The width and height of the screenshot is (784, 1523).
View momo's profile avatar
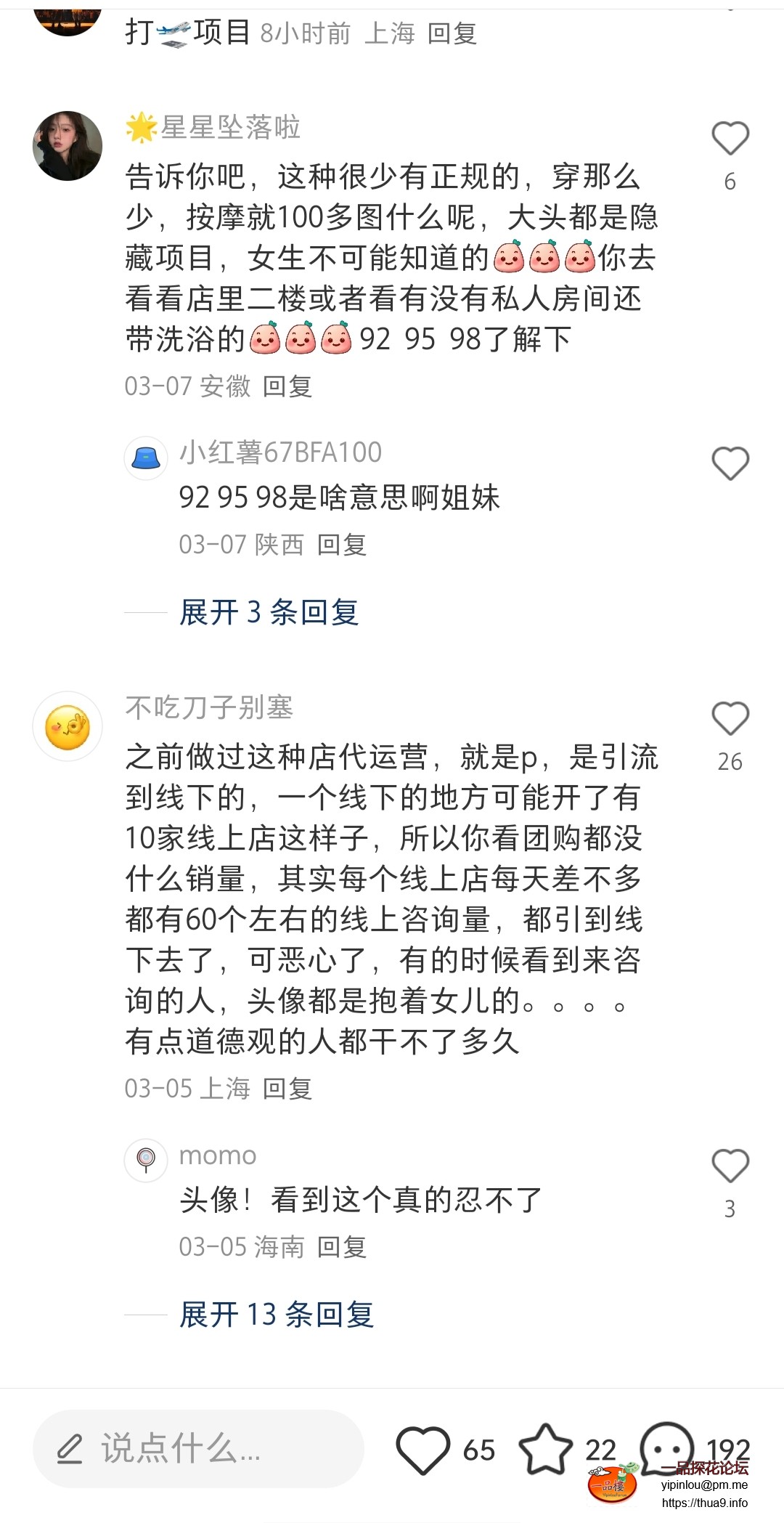(x=146, y=1160)
